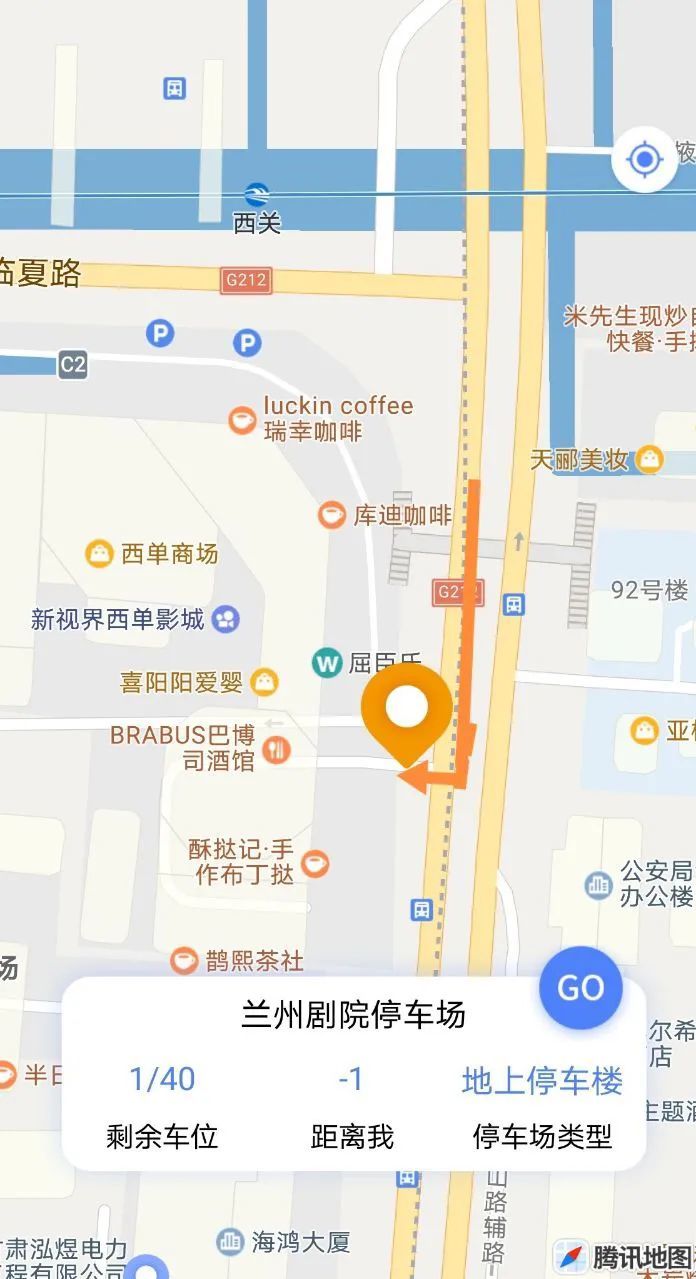
Task: Select the 新视界西单影城 cinema marker
Action: [x=227, y=619]
